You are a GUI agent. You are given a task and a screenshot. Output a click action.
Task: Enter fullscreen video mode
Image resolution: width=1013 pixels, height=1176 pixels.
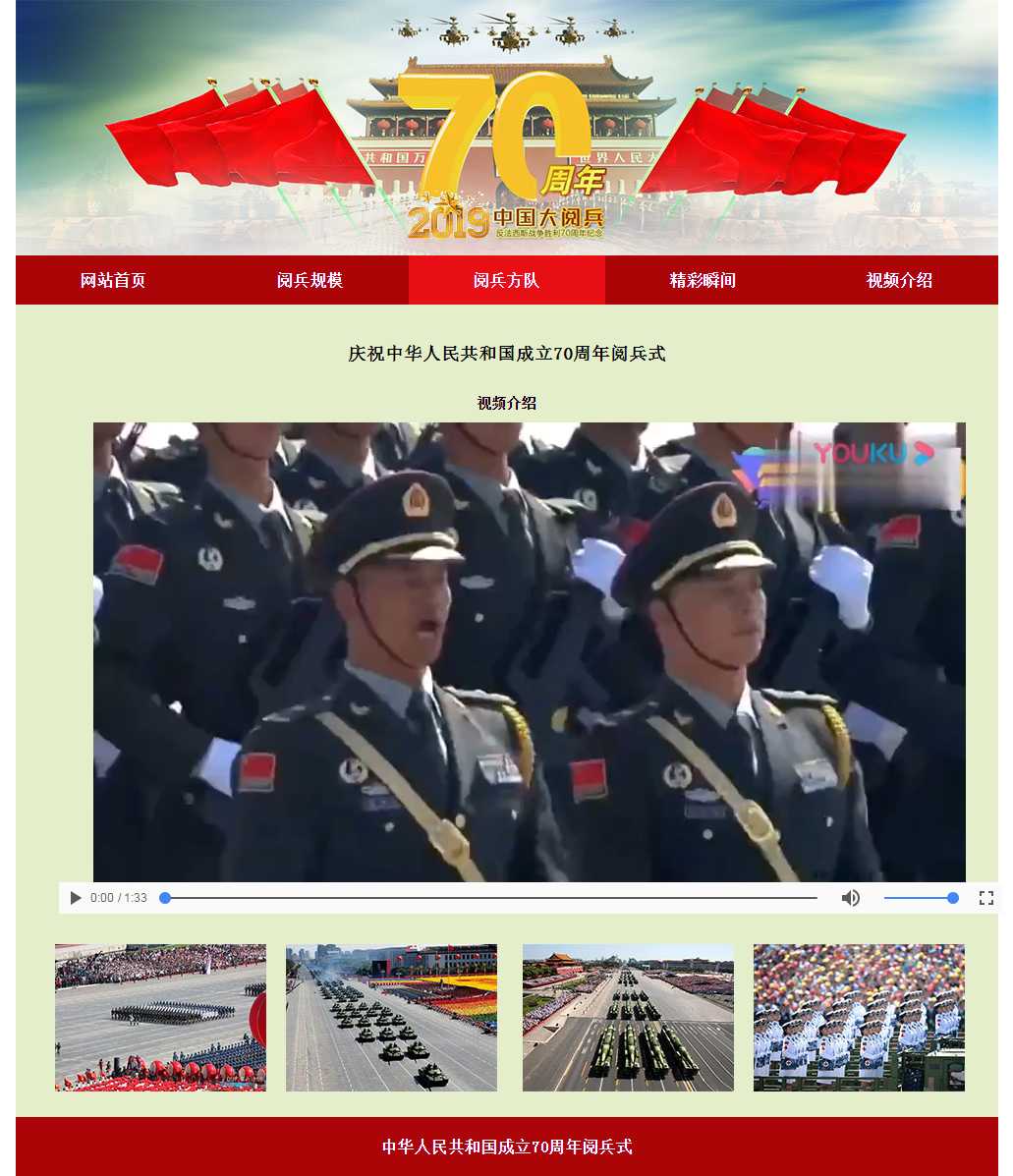pyautogui.click(x=985, y=898)
